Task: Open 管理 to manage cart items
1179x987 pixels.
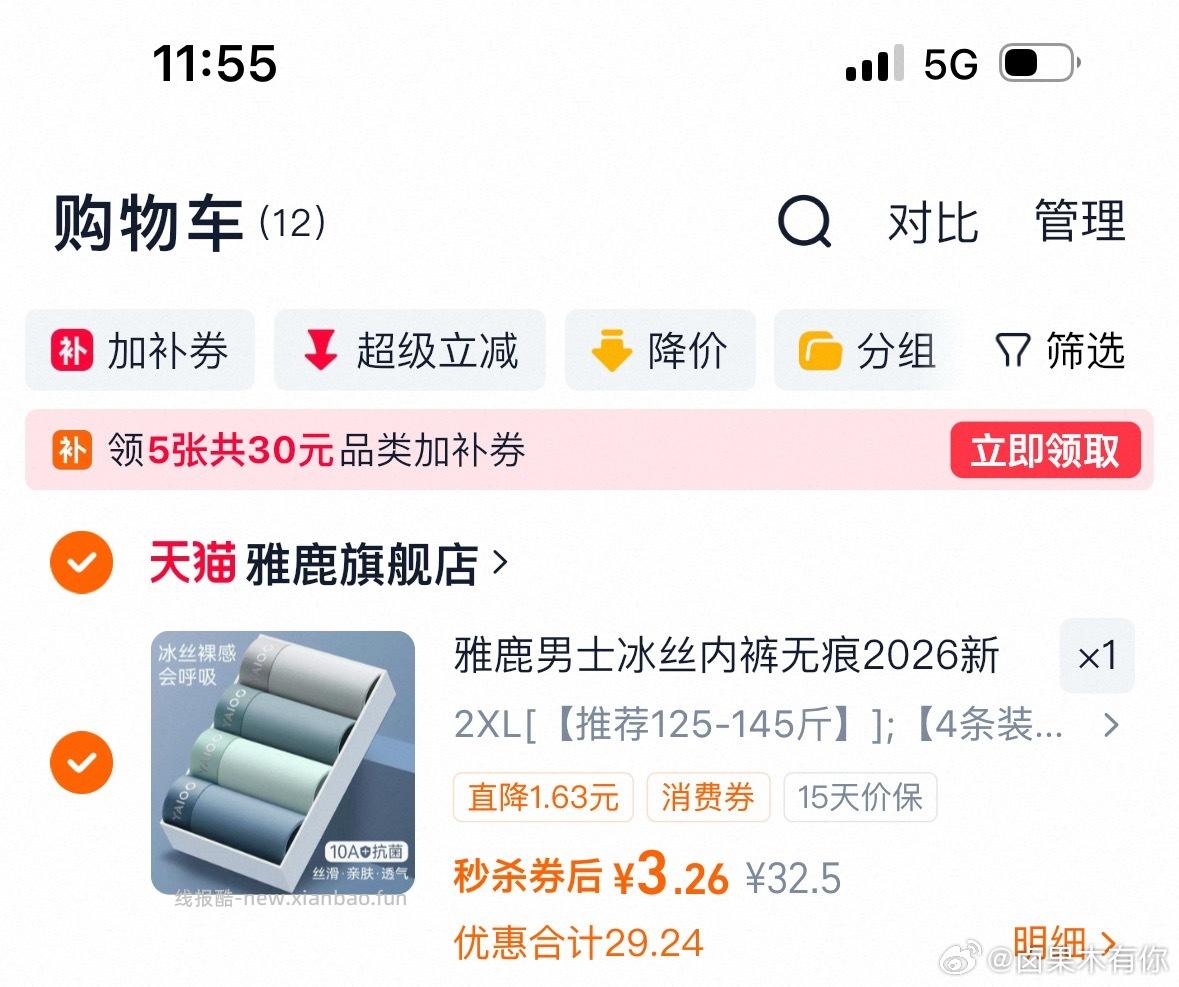Action: (x=1079, y=221)
